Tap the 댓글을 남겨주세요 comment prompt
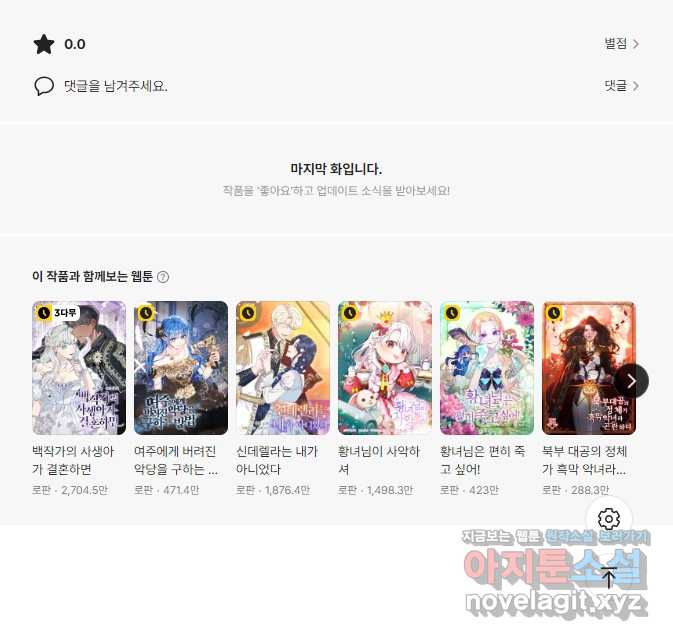 click(x=114, y=86)
